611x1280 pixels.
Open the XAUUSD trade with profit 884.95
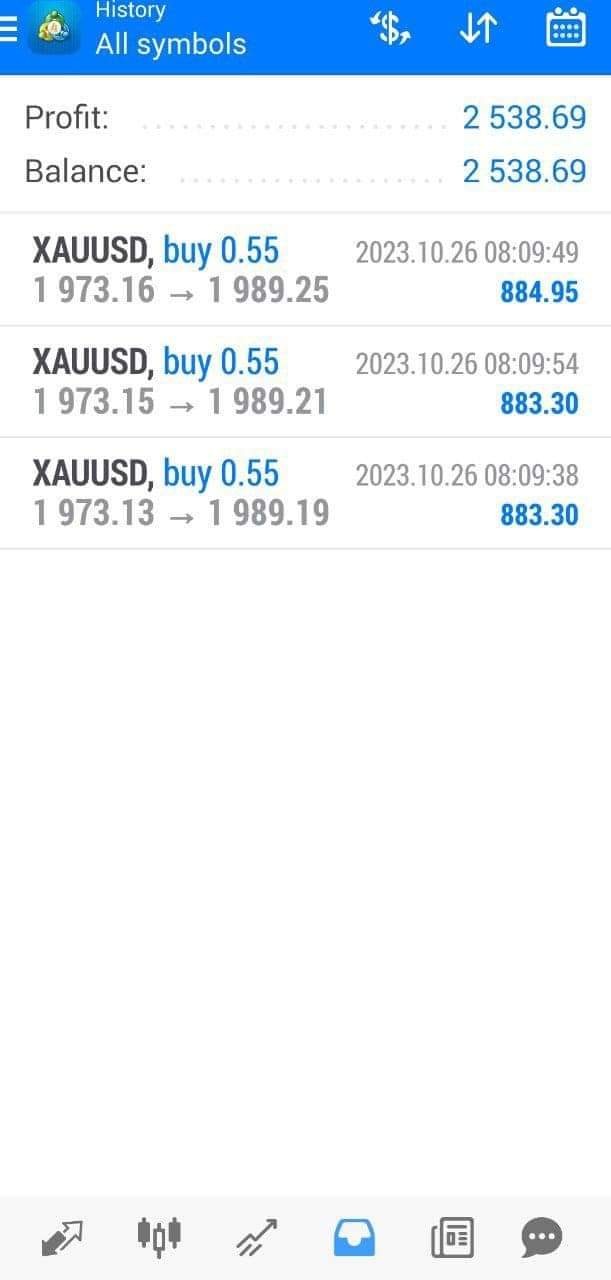pos(305,269)
